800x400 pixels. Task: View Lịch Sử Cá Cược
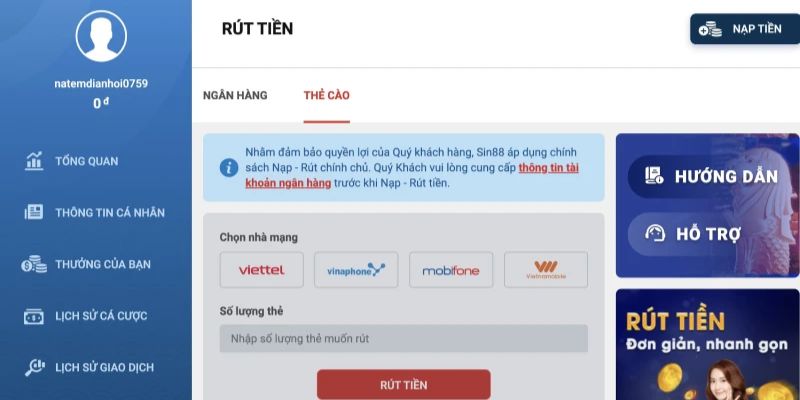[x=100, y=316]
